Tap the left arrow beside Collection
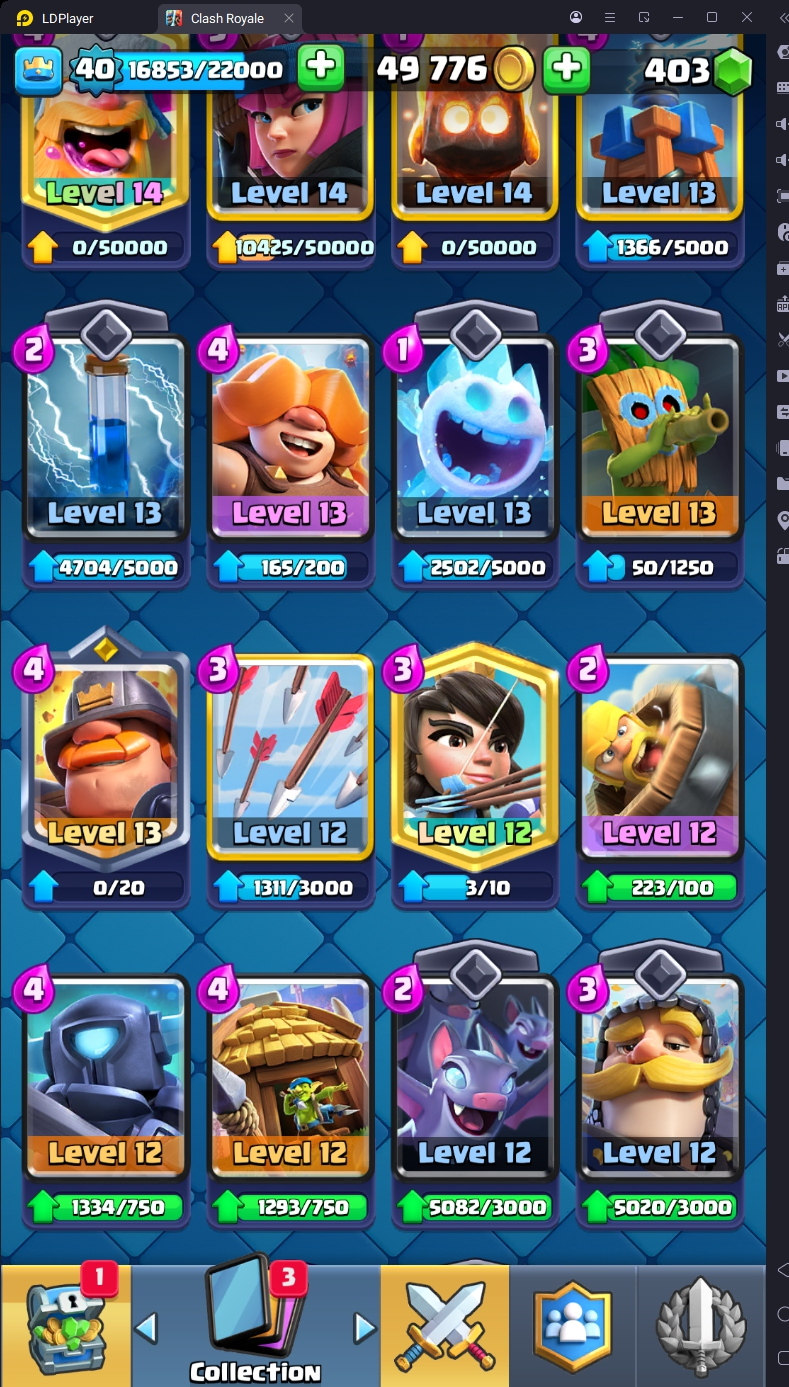The image size is (789, 1387). pos(146,1328)
